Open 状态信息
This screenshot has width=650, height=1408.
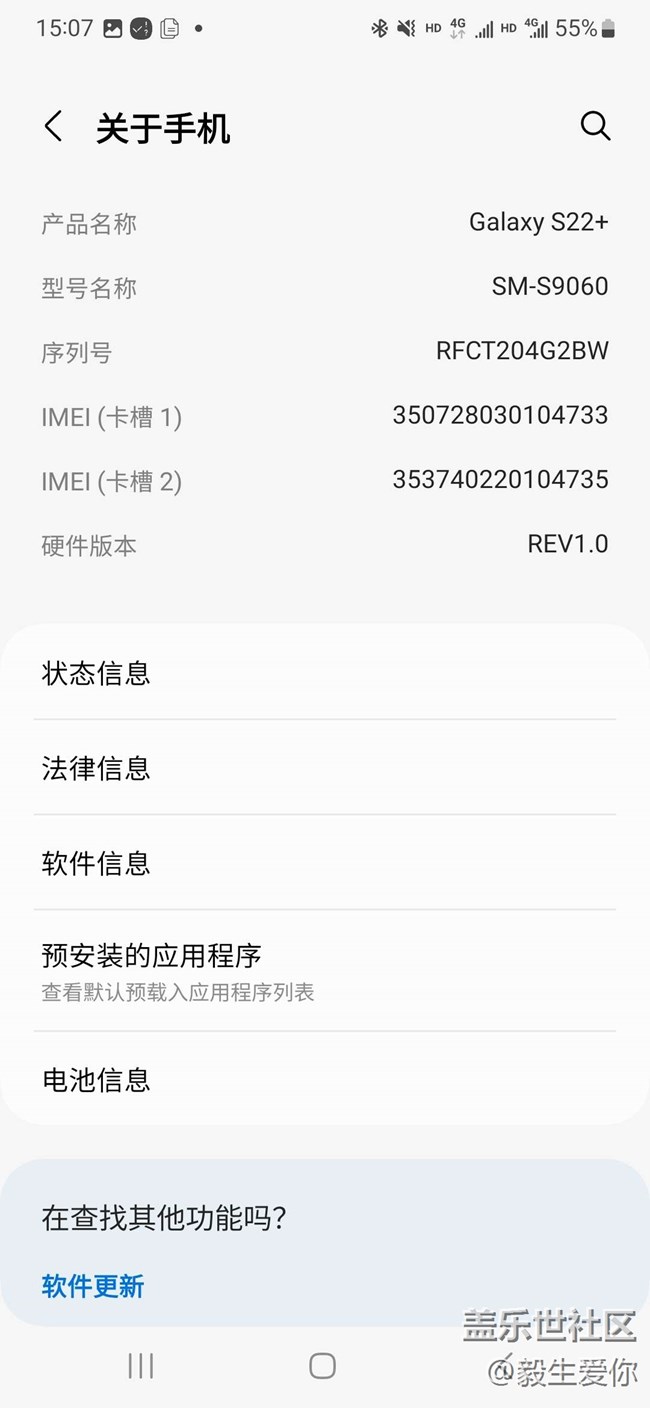pyautogui.click(x=325, y=673)
